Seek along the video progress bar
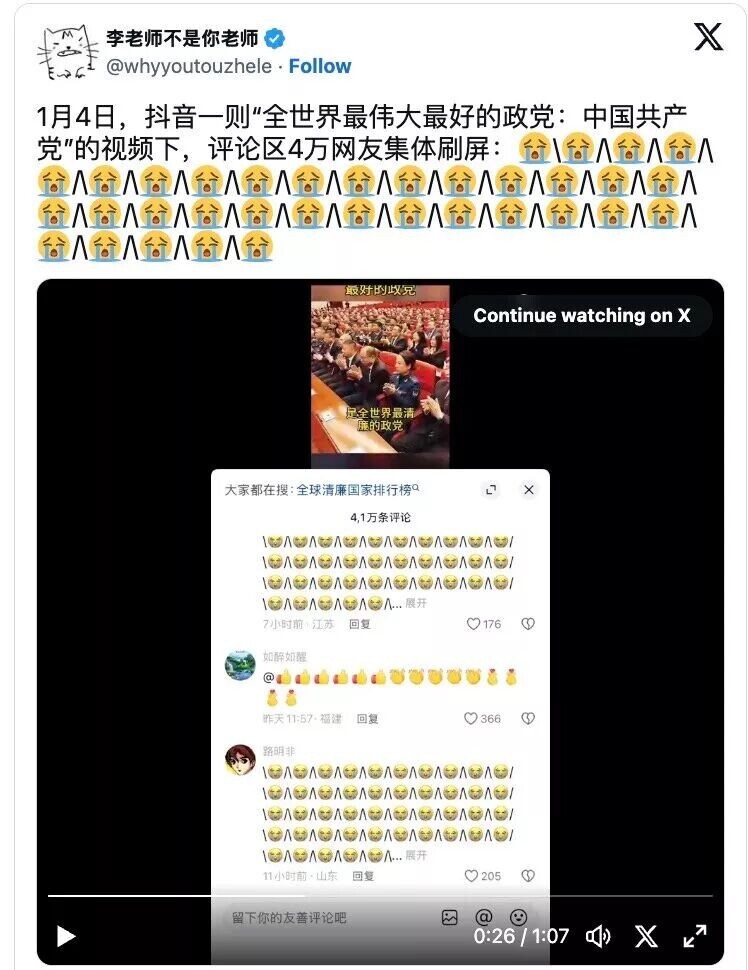The height and width of the screenshot is (970, 748). point(380,895)
